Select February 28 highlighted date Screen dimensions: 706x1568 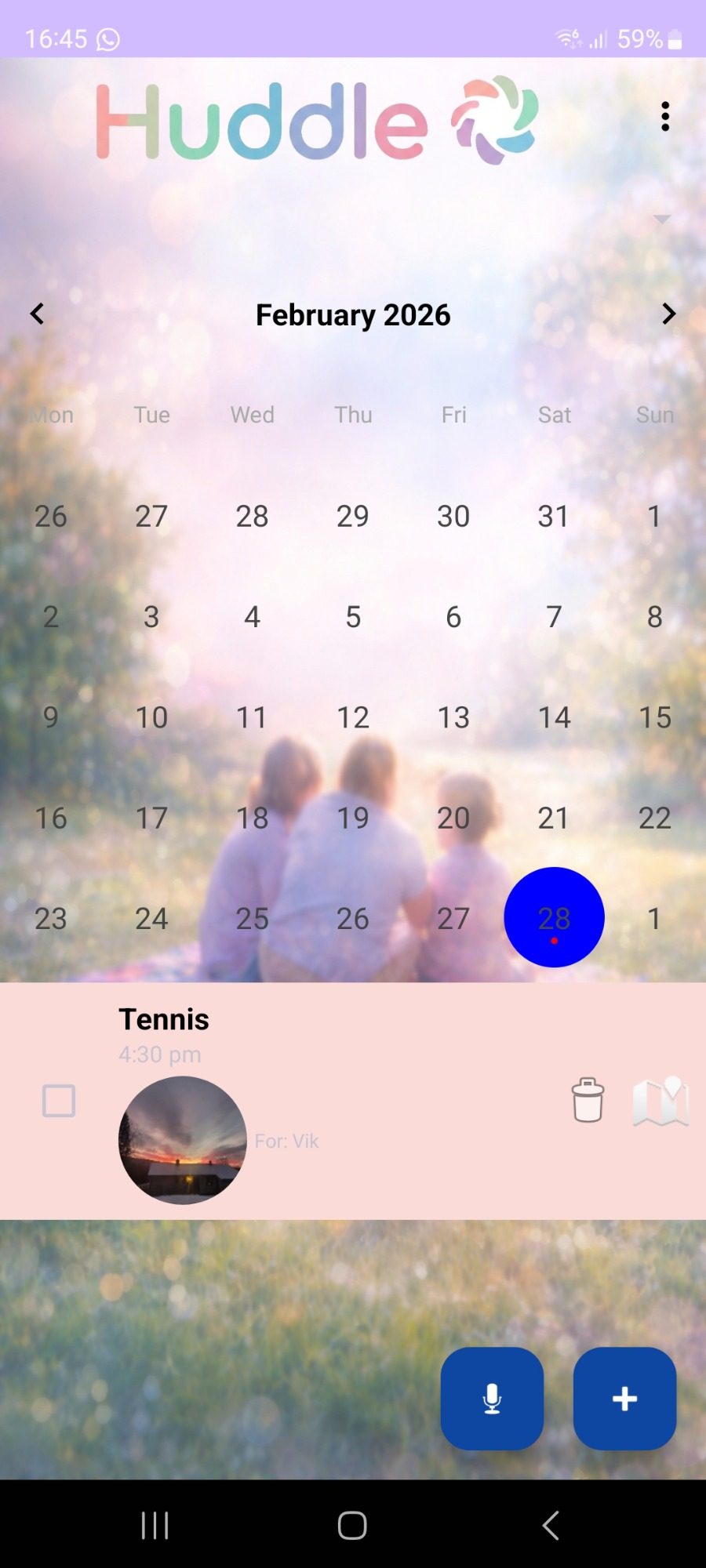pos(554,917)
